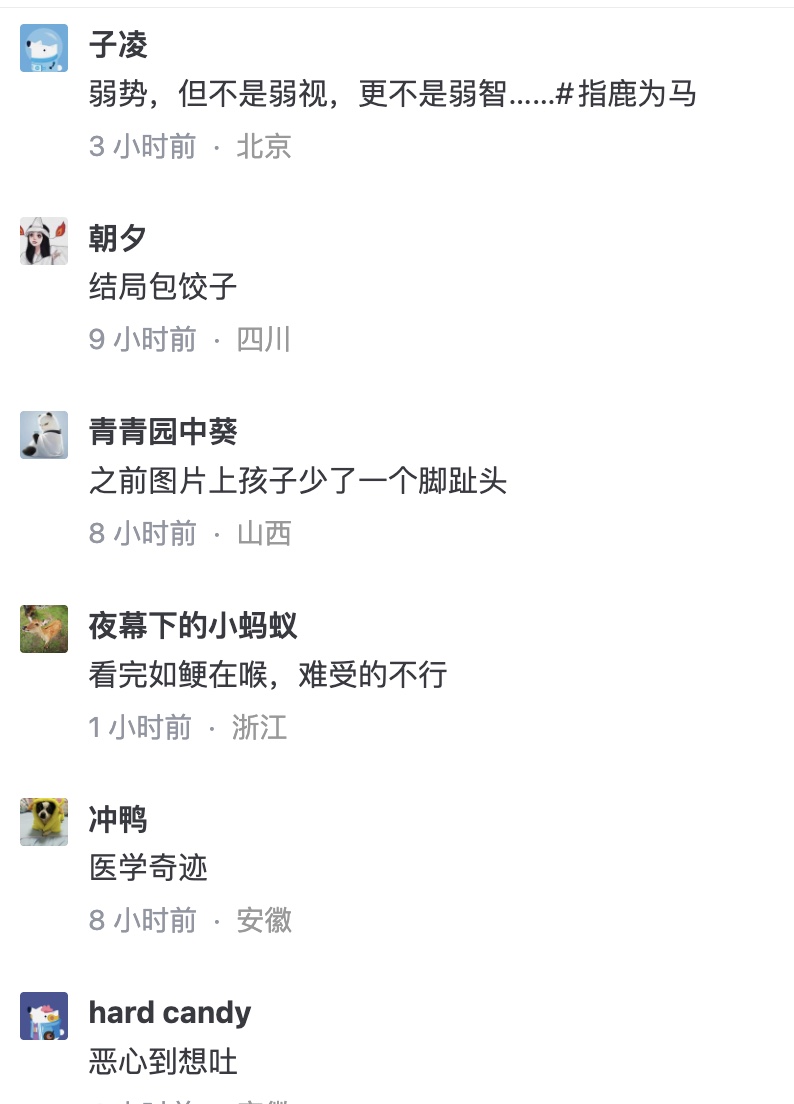Open 朝夕's profile avatar

pyautogui.click(x=44, y=241)
